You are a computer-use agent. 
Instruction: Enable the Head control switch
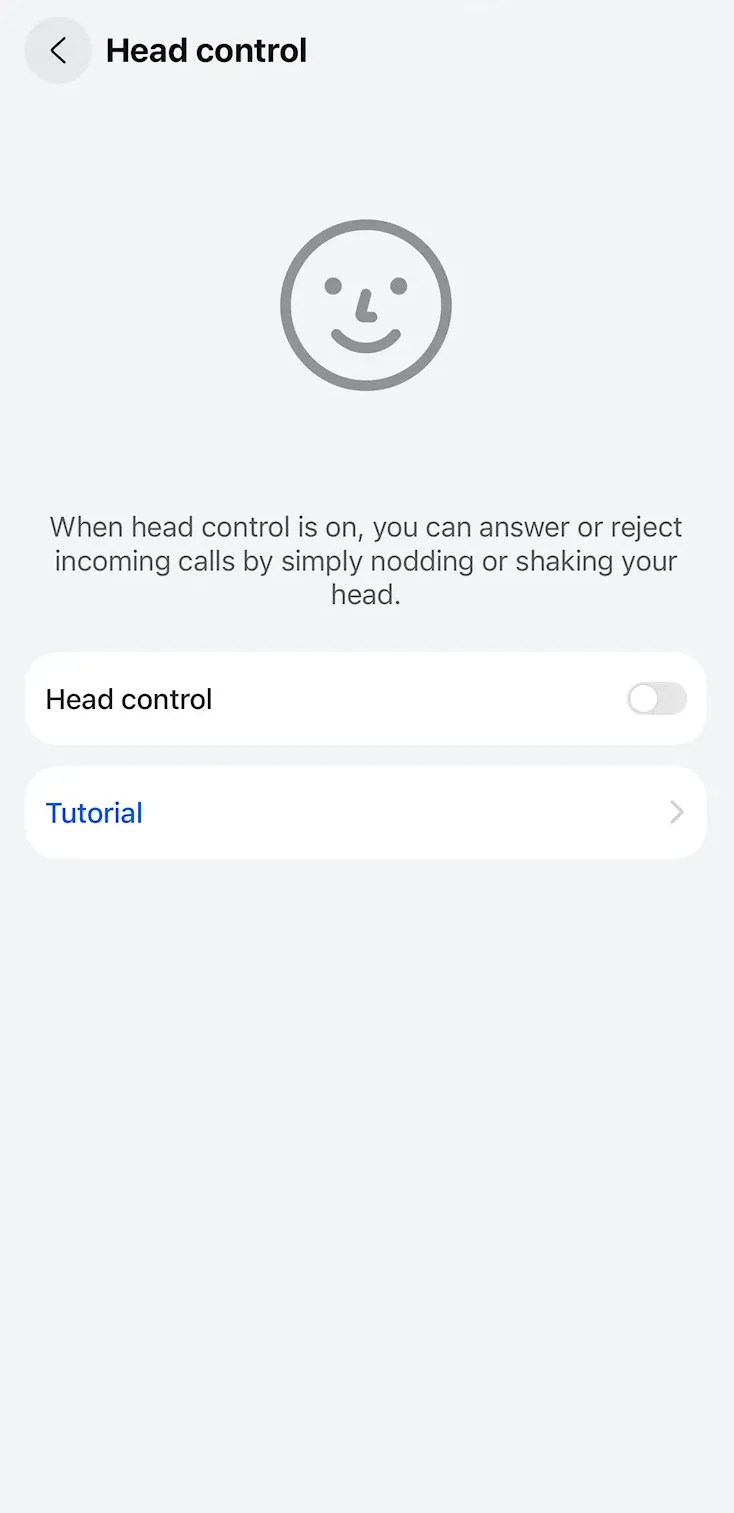[656, 699]
